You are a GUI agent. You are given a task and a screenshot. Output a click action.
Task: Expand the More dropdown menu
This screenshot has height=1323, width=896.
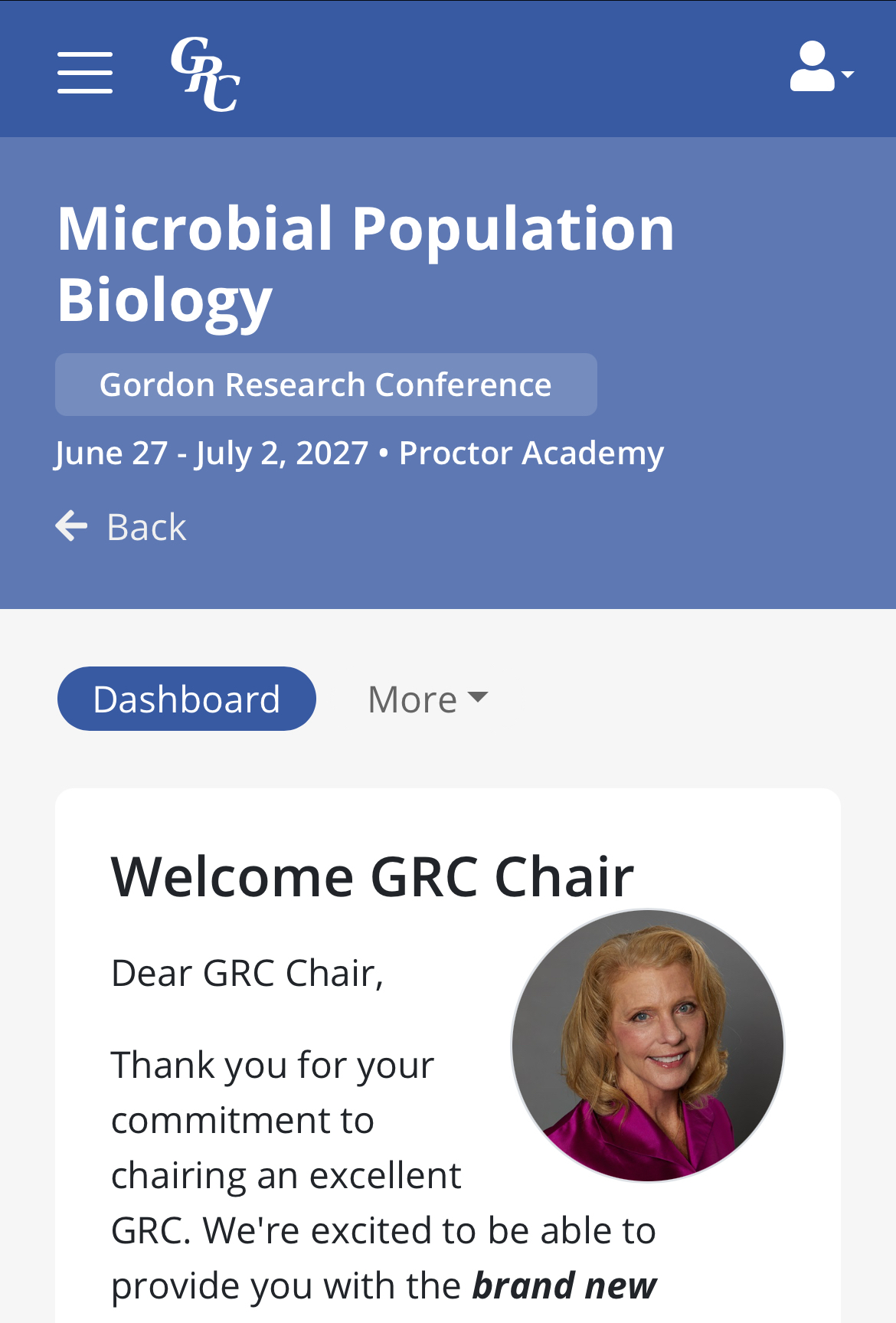tap(427, 699)
